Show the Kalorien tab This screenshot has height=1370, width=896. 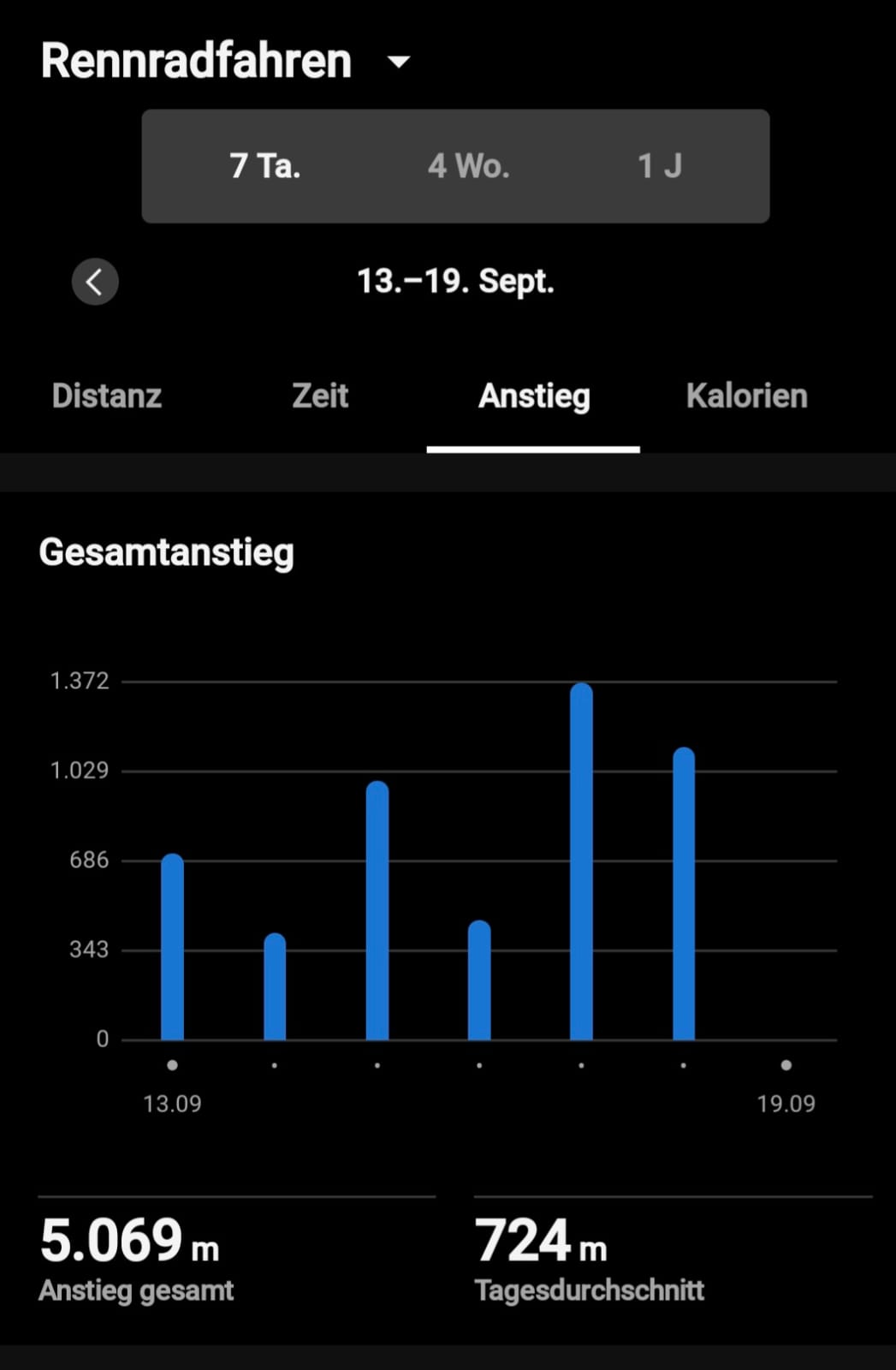[x=746, y=396]
